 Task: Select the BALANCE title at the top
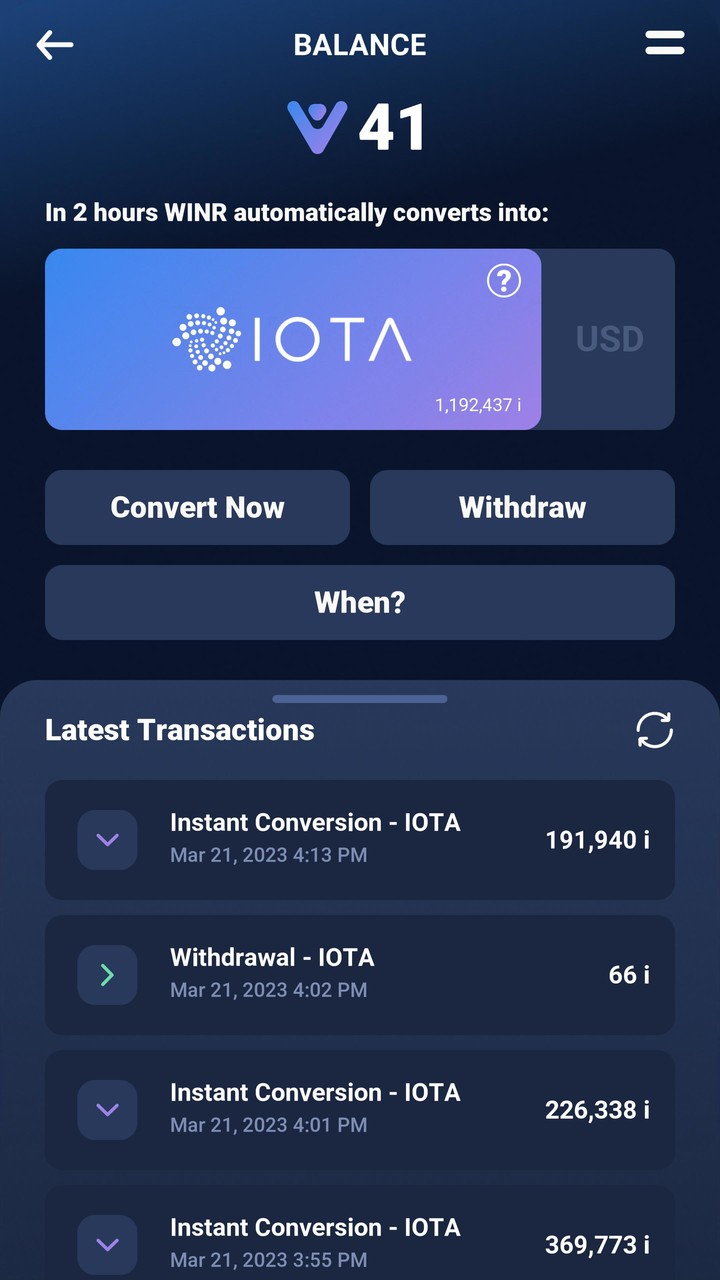(359, 44)
